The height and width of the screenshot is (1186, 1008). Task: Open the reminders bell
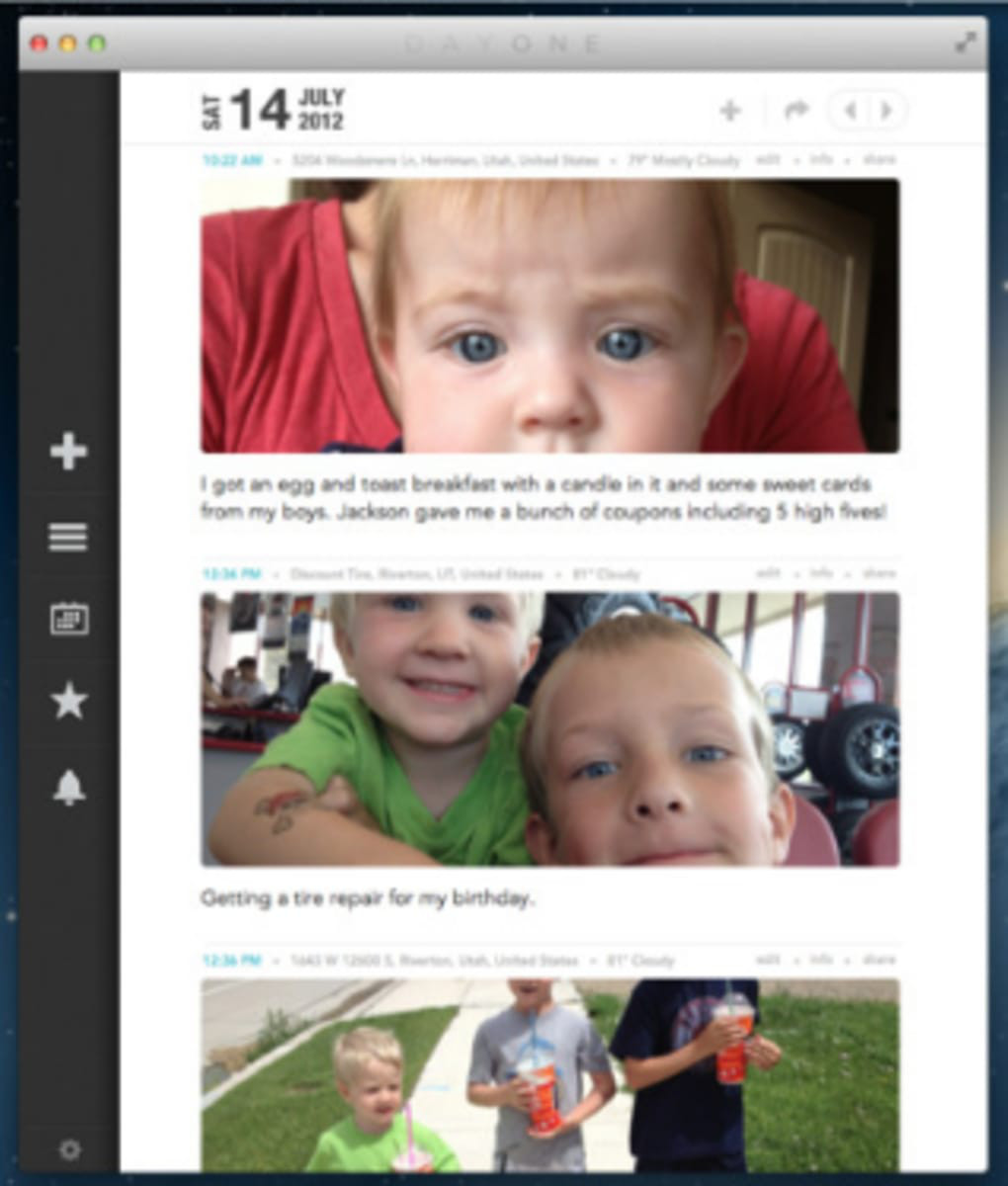pos(68,788)
